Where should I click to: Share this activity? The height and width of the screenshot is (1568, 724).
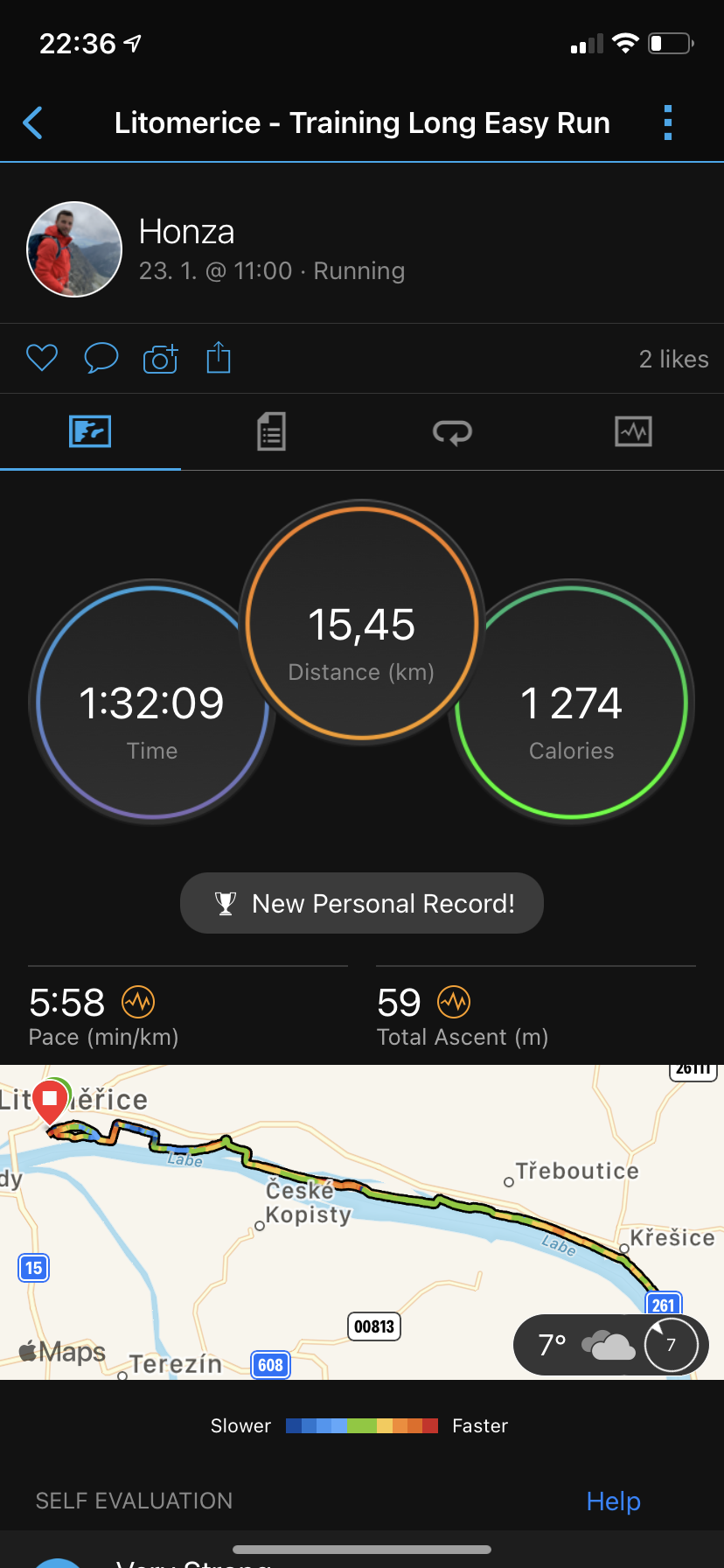click(x=219, y=358)
